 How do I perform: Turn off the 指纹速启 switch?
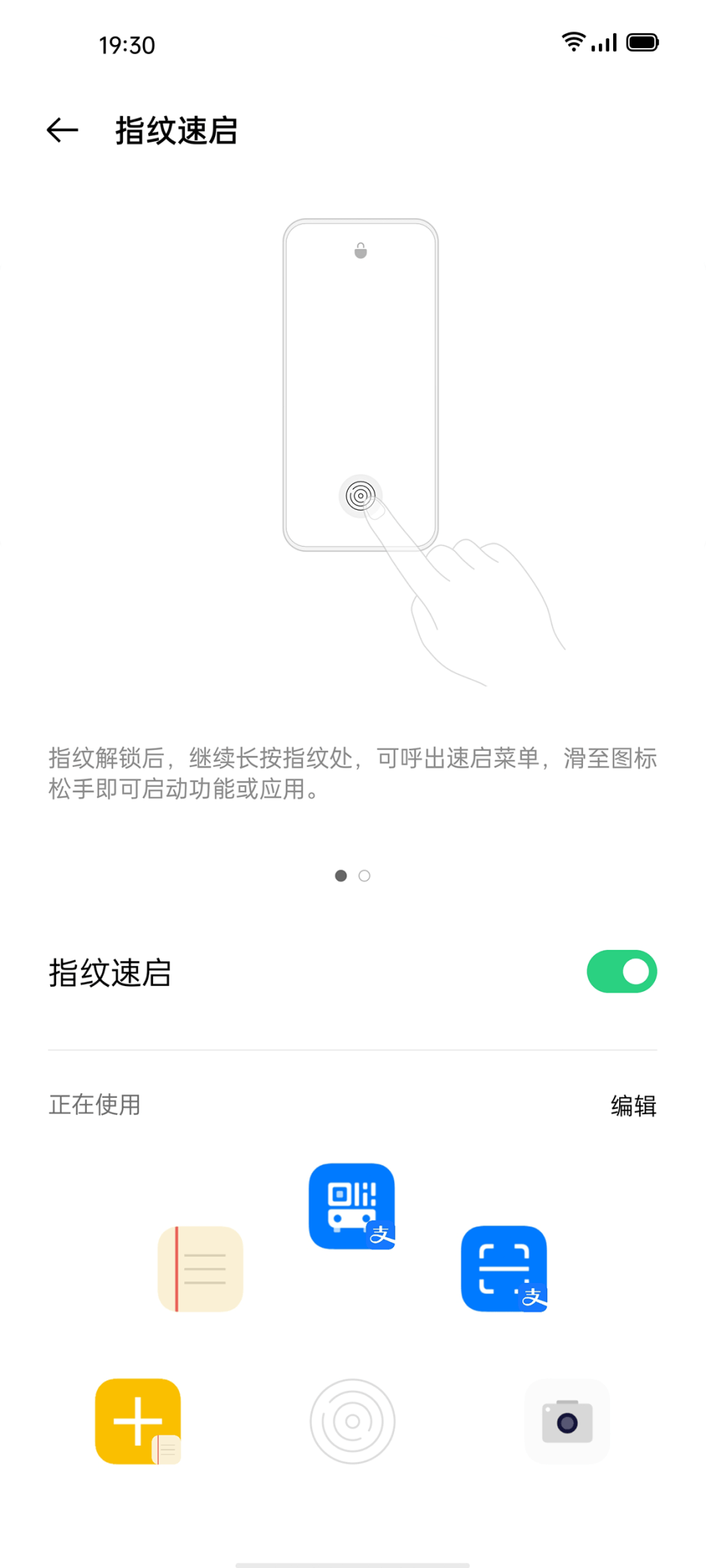click(x=621, y=972)
